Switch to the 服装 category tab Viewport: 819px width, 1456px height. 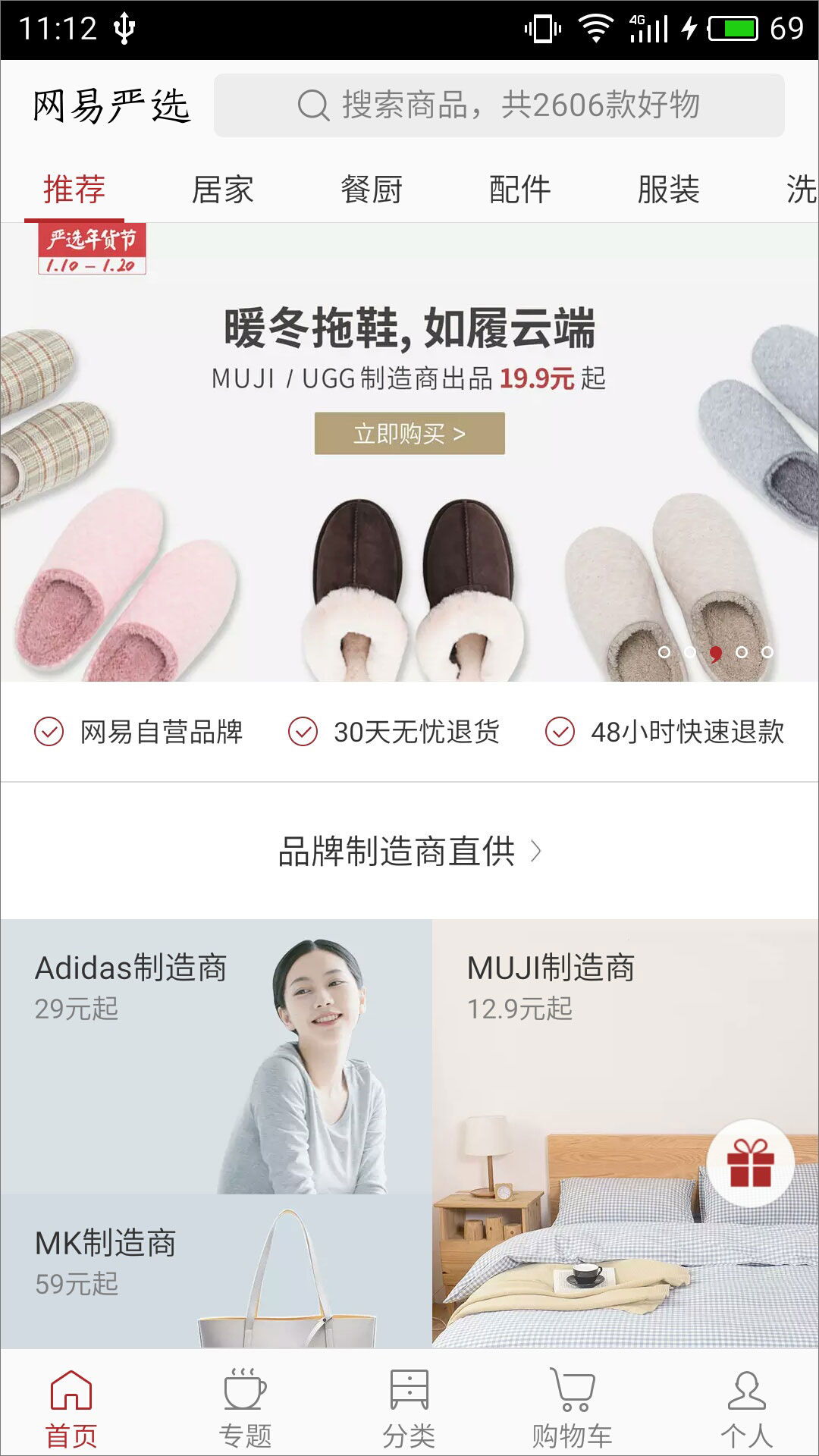[668, 190]
